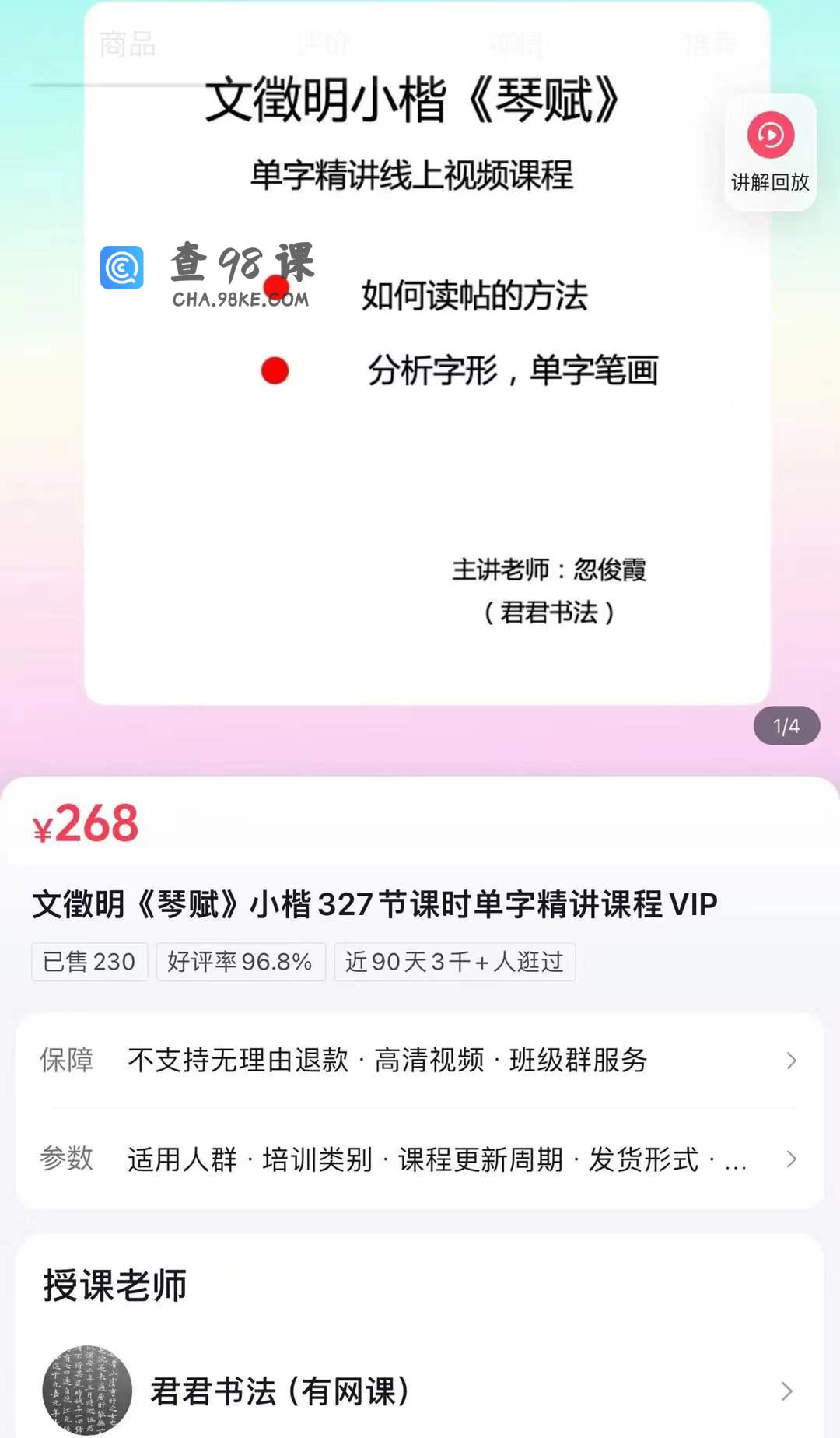Open the 保障 guarantee details row
840x1438 pixels.
coord(420,1061)
